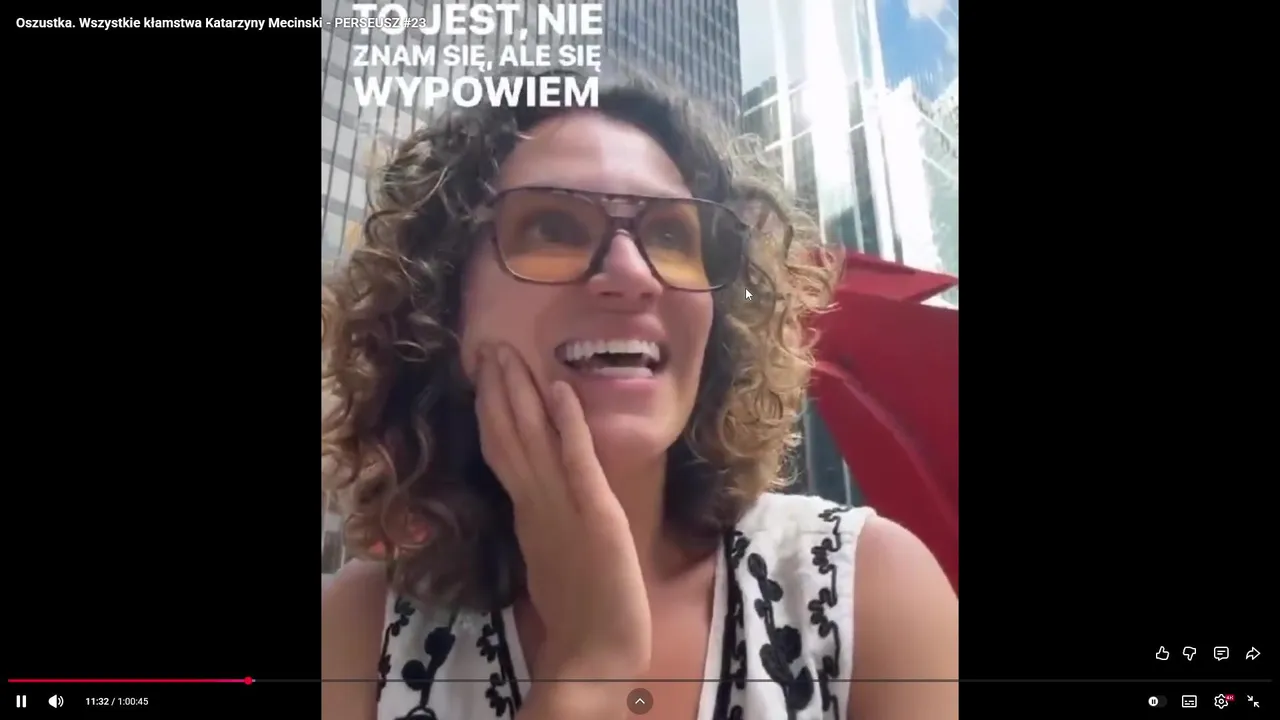Image resolution: width=1280 pixels, height=720 pixels.
Task: Exit fullscreen mode
Action: (x=1253, y=701)
